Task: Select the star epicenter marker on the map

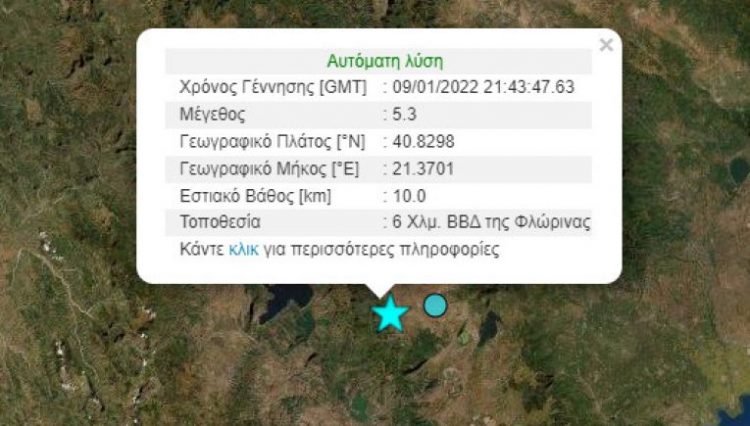Action: [390, 314]
